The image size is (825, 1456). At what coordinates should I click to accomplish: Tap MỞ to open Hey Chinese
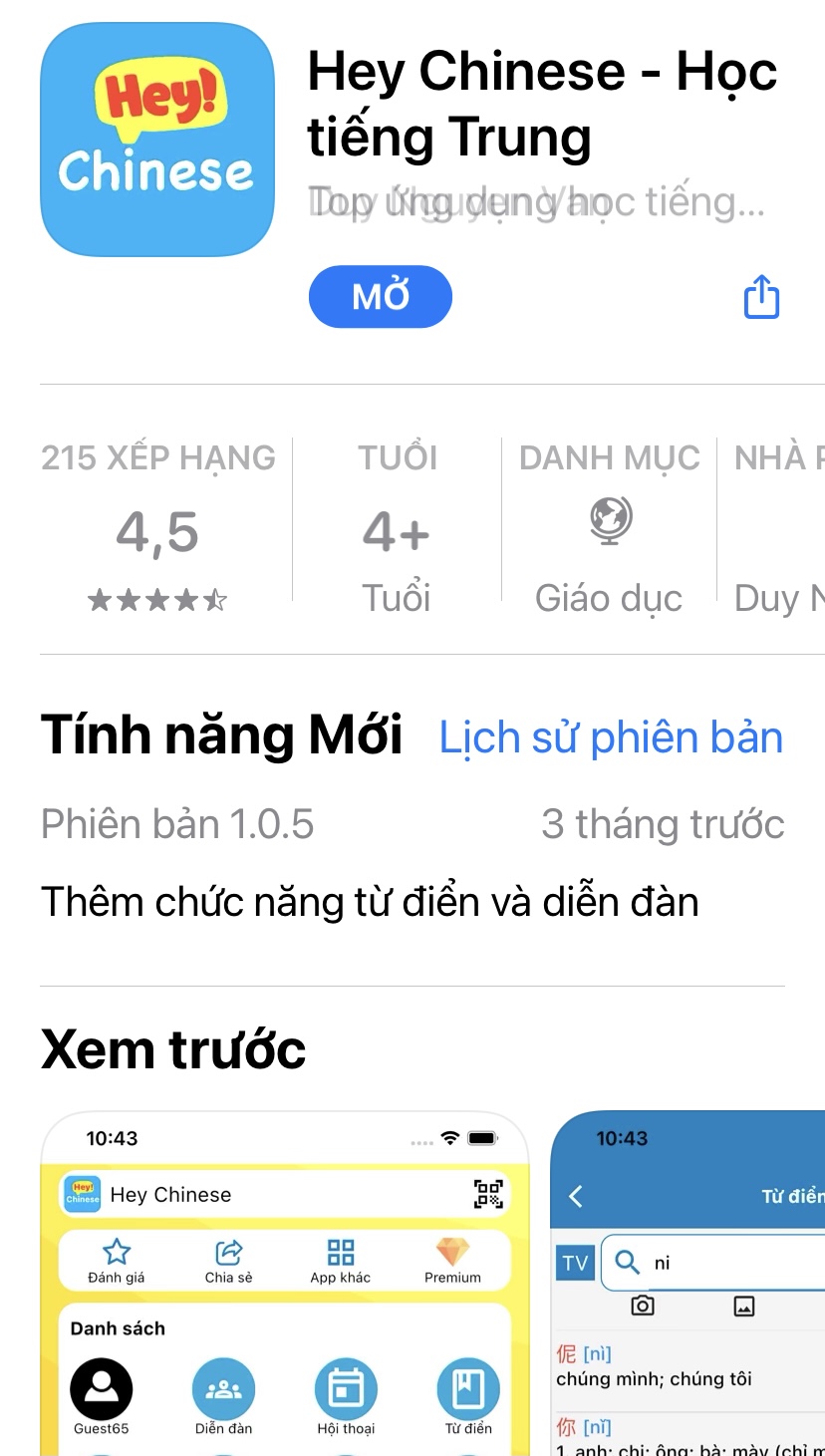coord(380,296)
